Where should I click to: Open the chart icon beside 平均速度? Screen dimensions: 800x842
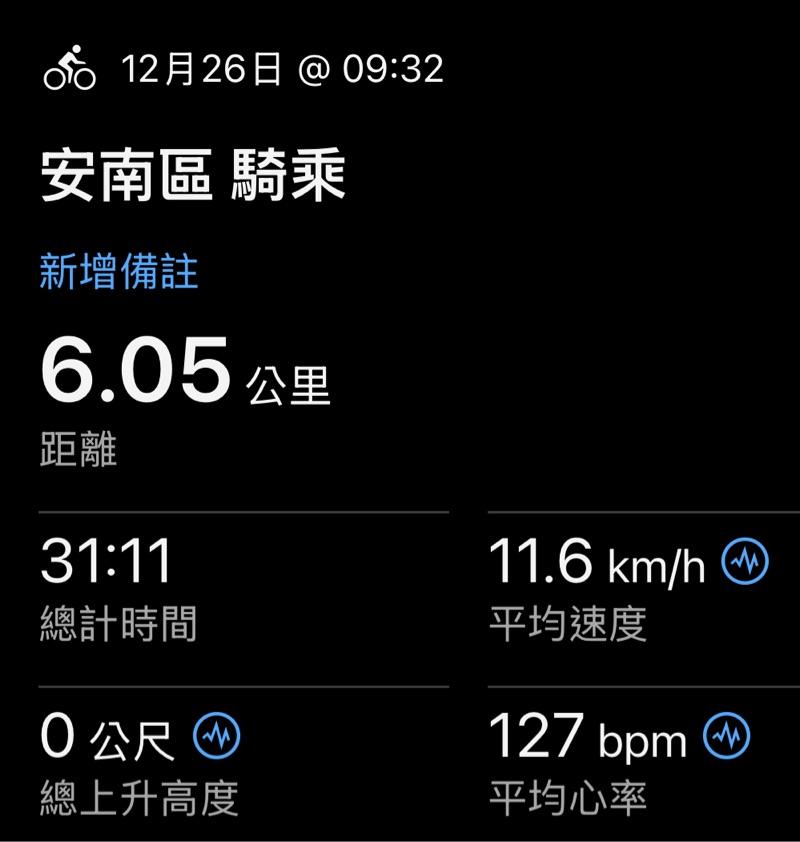pos(745,564)
